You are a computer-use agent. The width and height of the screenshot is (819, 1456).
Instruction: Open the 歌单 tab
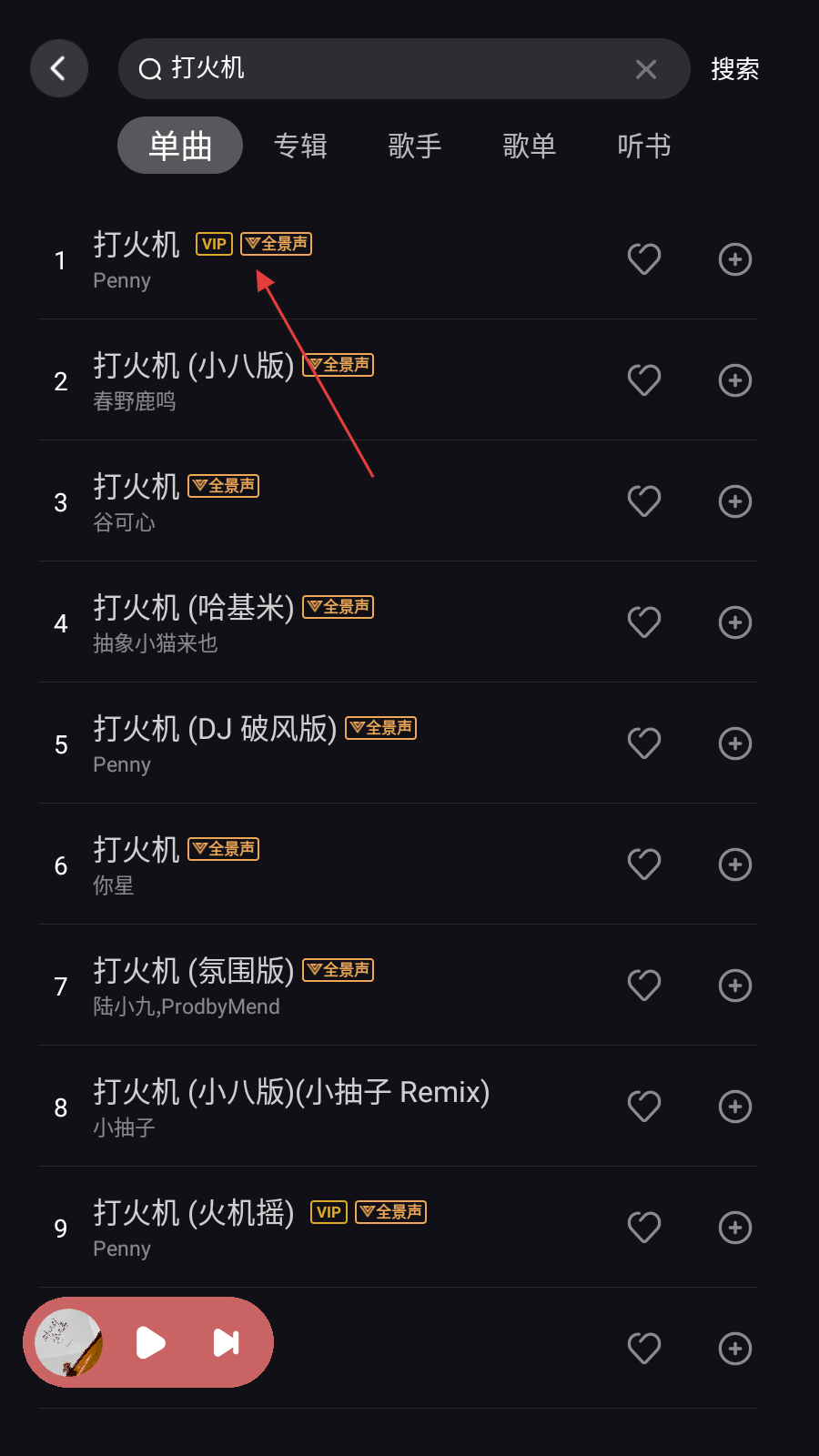[x=530, y=146]
